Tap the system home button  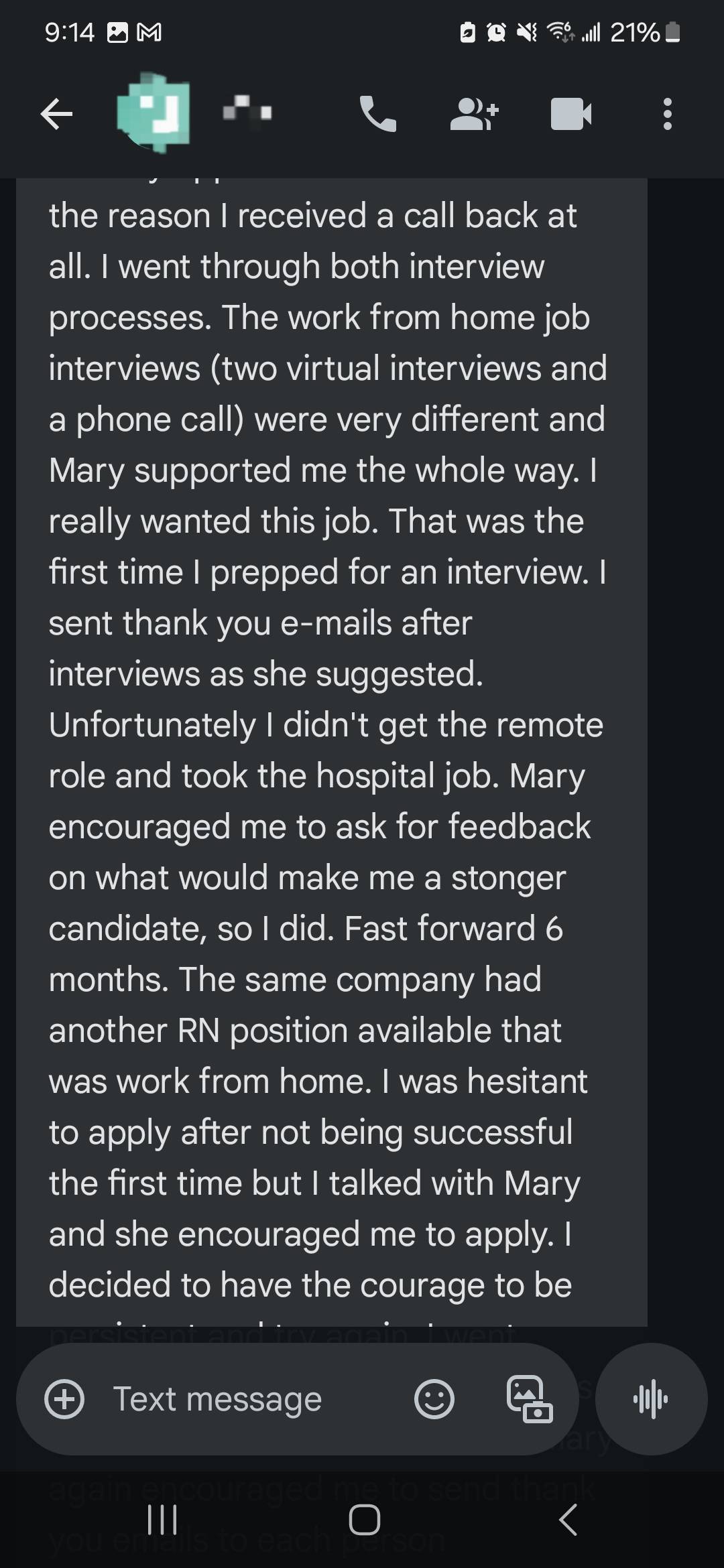pyautogui.click(x=364, y=1520)
